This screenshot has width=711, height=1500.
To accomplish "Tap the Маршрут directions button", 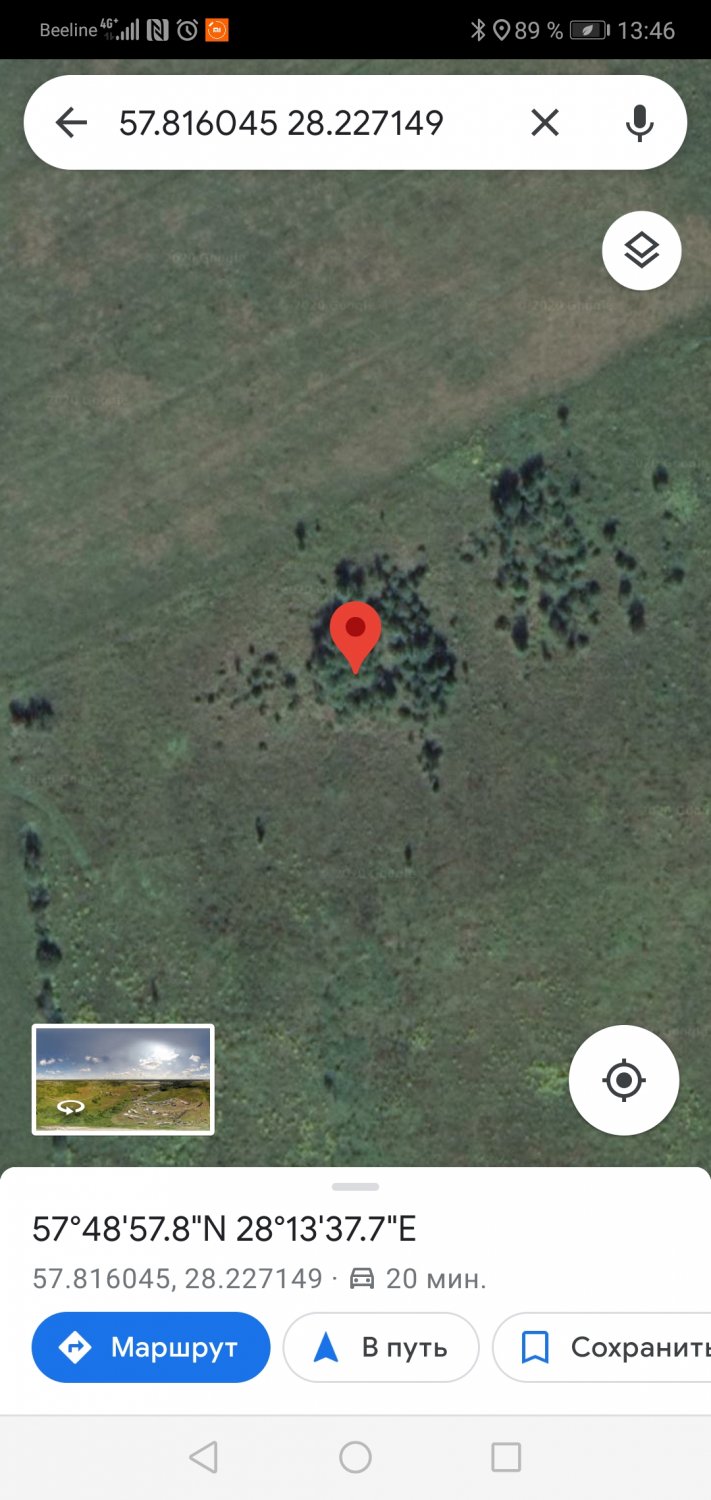I will point(151,1347).
